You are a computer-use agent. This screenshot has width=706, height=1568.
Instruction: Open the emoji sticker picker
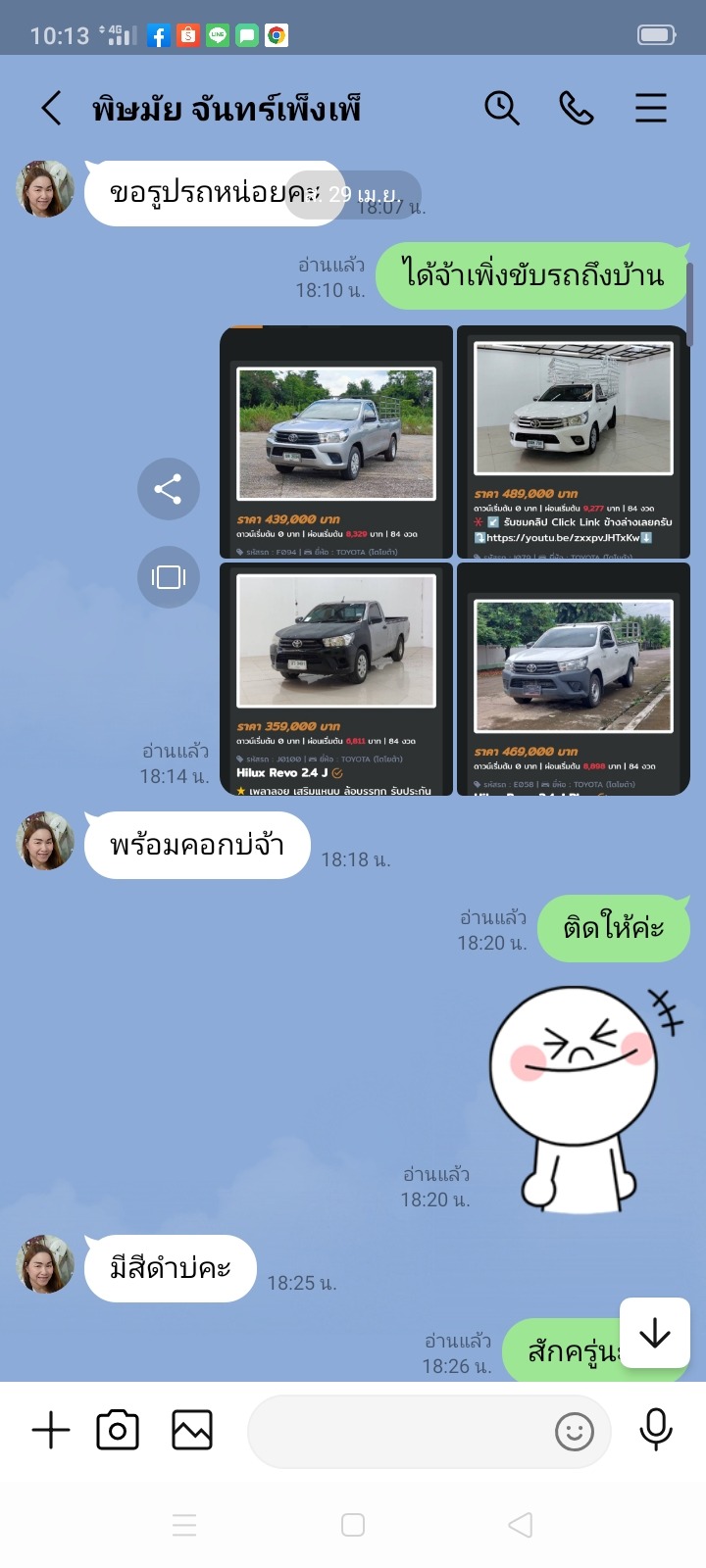coord(575,1432)
